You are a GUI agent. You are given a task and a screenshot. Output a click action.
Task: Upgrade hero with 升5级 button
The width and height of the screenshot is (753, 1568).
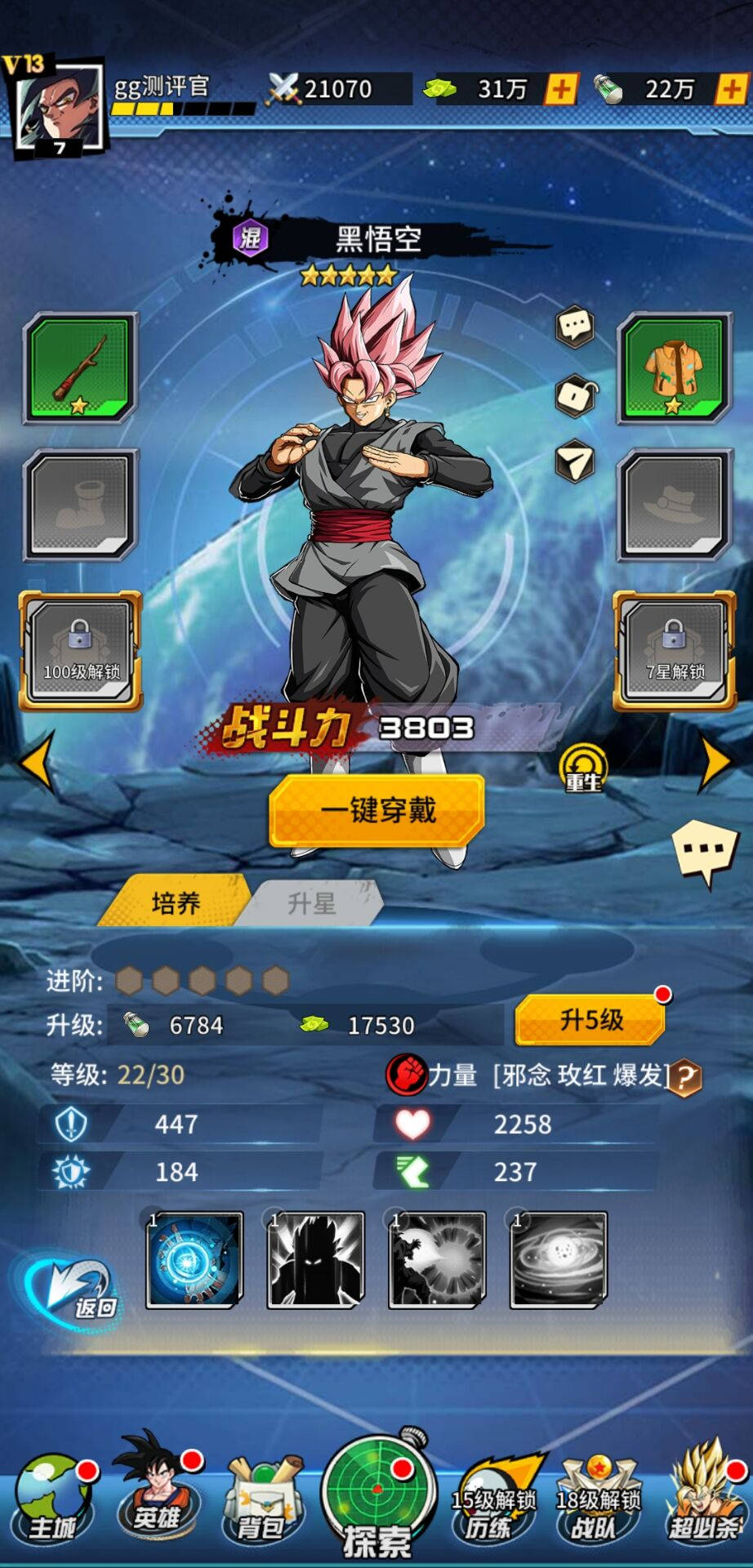coord(590,1020)
